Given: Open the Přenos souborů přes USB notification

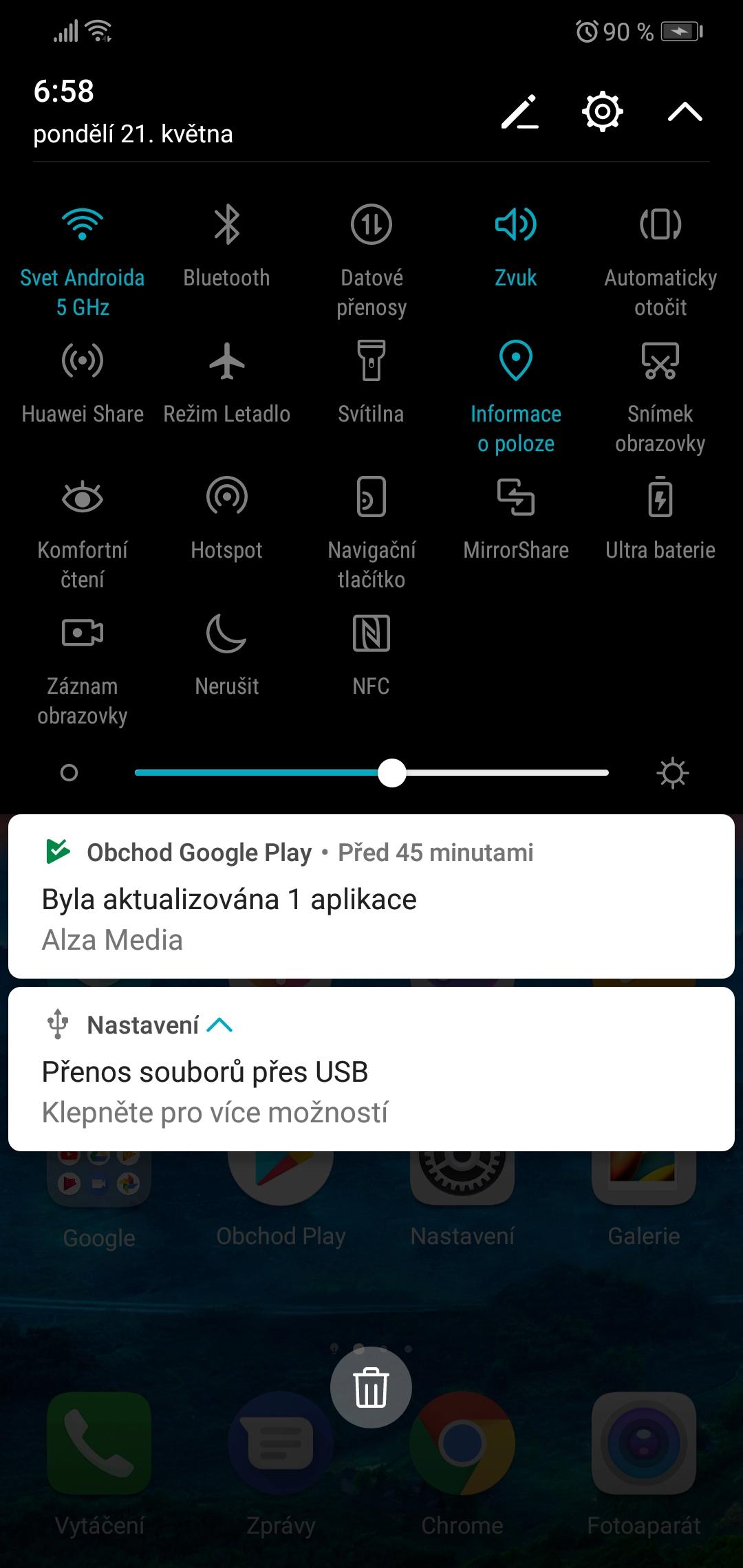Looking at the screenshot, I should coord(371,1069).
